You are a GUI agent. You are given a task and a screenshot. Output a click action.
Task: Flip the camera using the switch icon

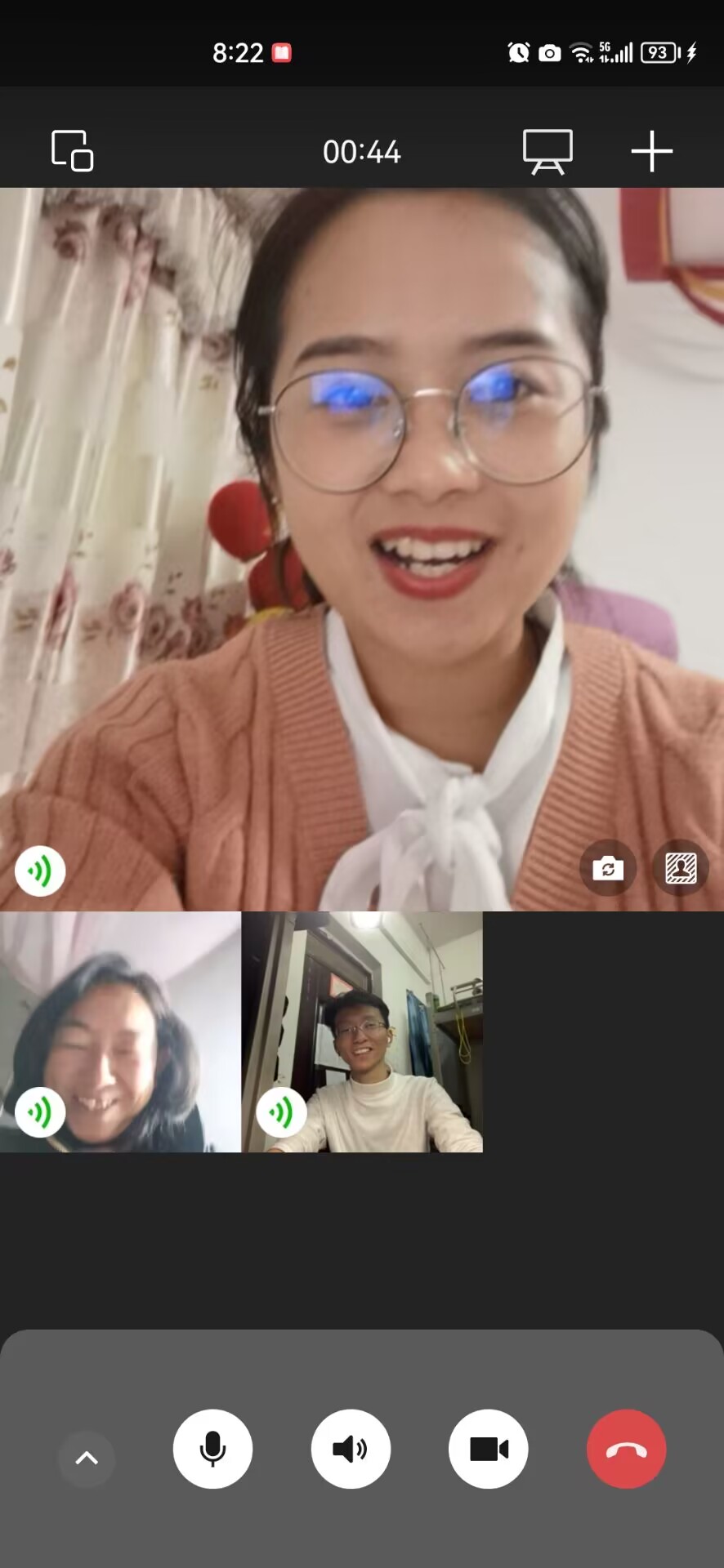[x=607, y=868]
